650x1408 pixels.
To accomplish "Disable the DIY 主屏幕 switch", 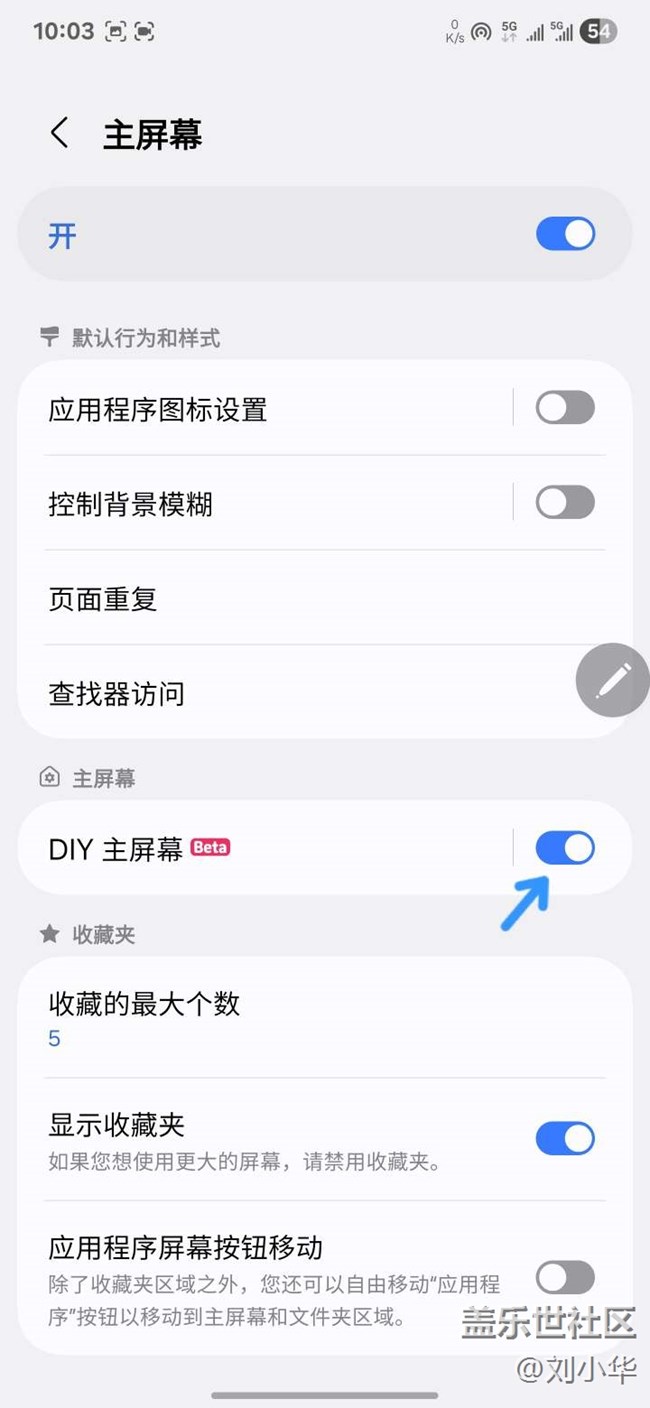I will (565, 849).
